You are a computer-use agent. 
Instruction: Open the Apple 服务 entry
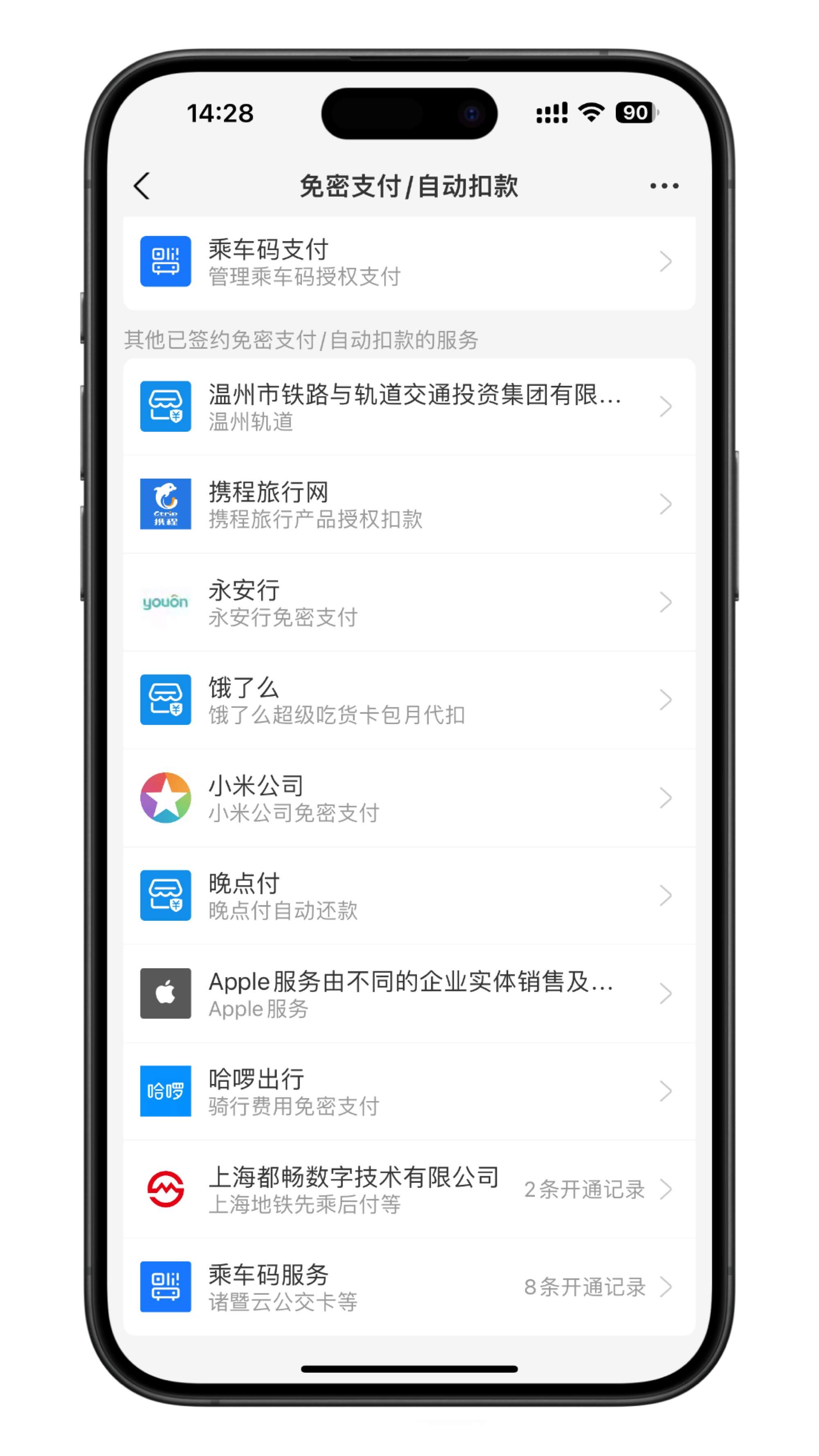(x=409, y=994)
